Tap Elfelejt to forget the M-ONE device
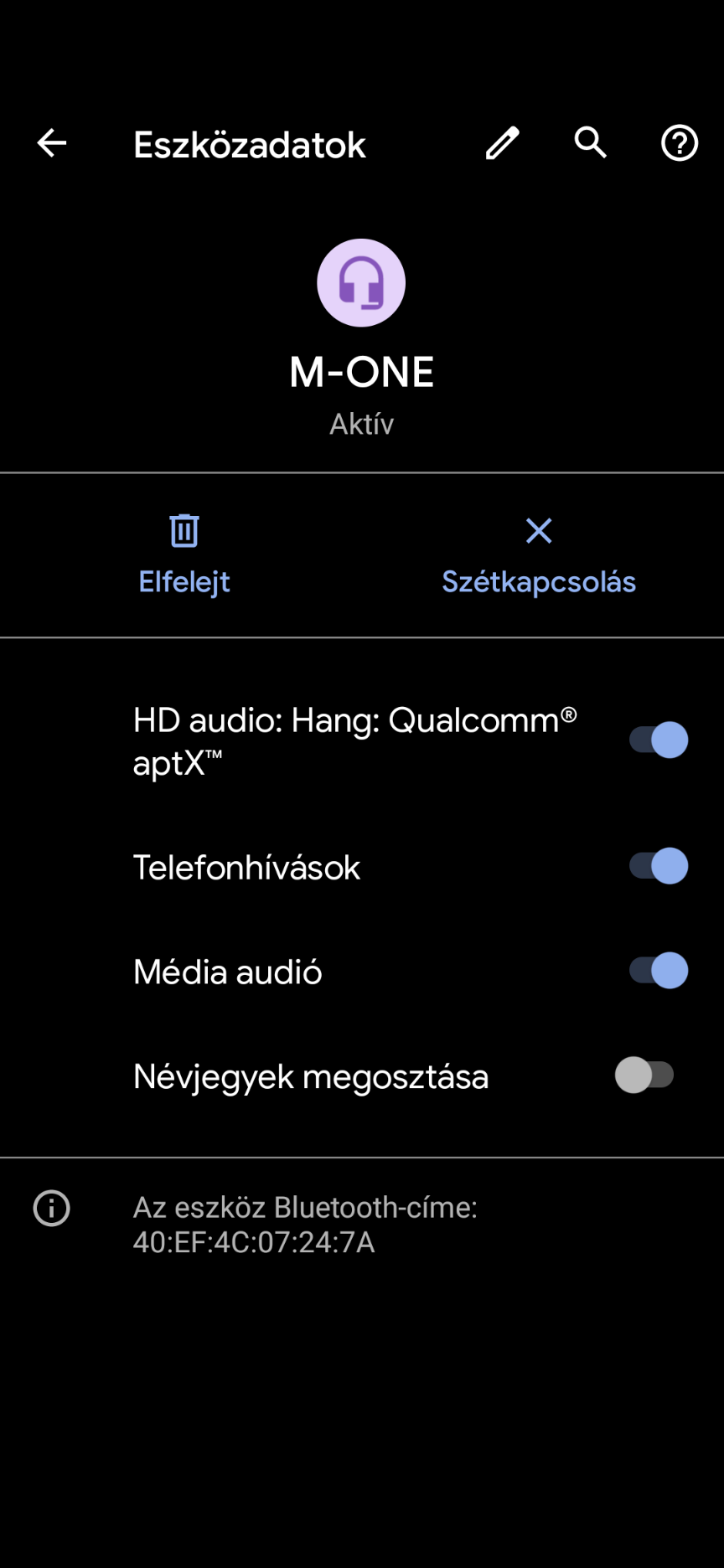Image resolution: width=724 pixels, height=1568 pixels. [184, 554]
